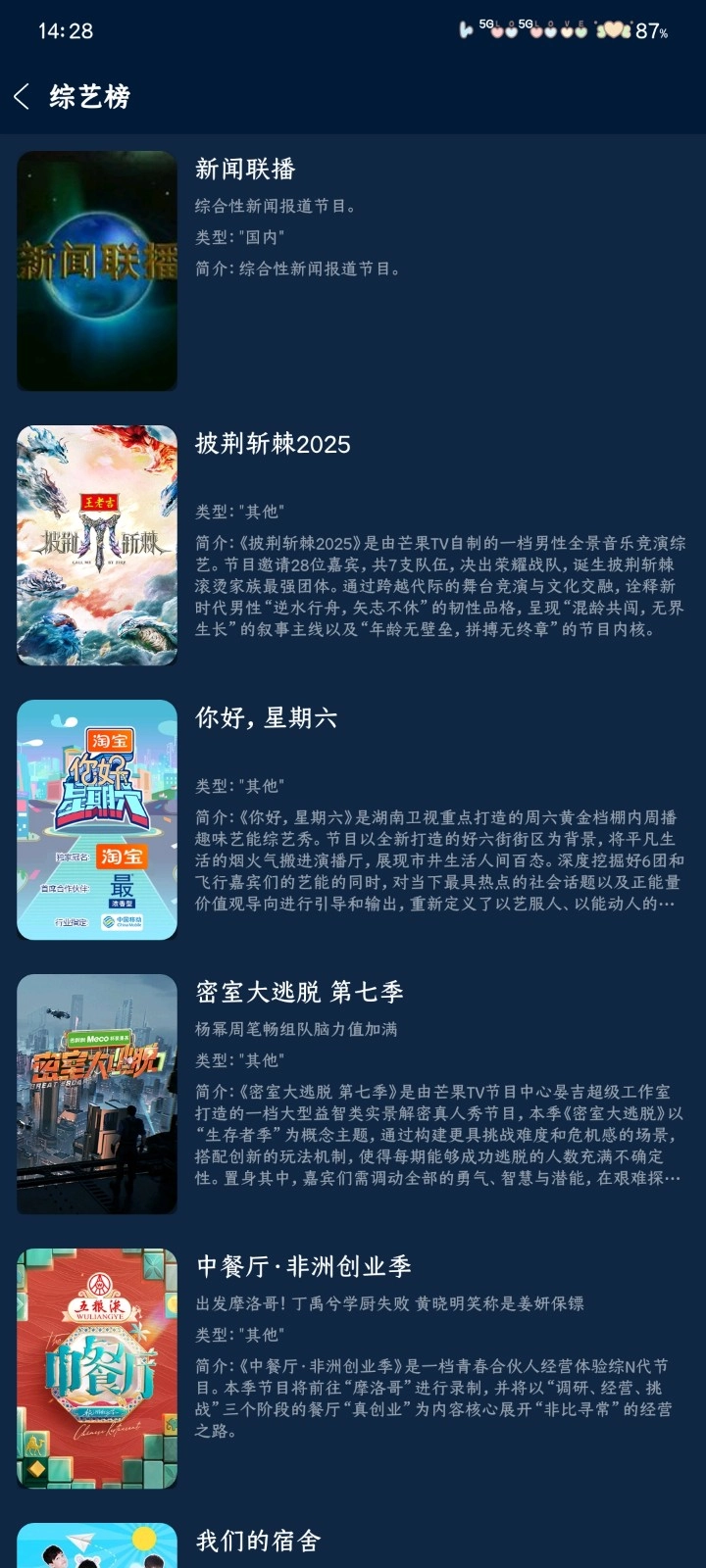Tap the back arrow beside 综艺榜

tap(22, 96)
